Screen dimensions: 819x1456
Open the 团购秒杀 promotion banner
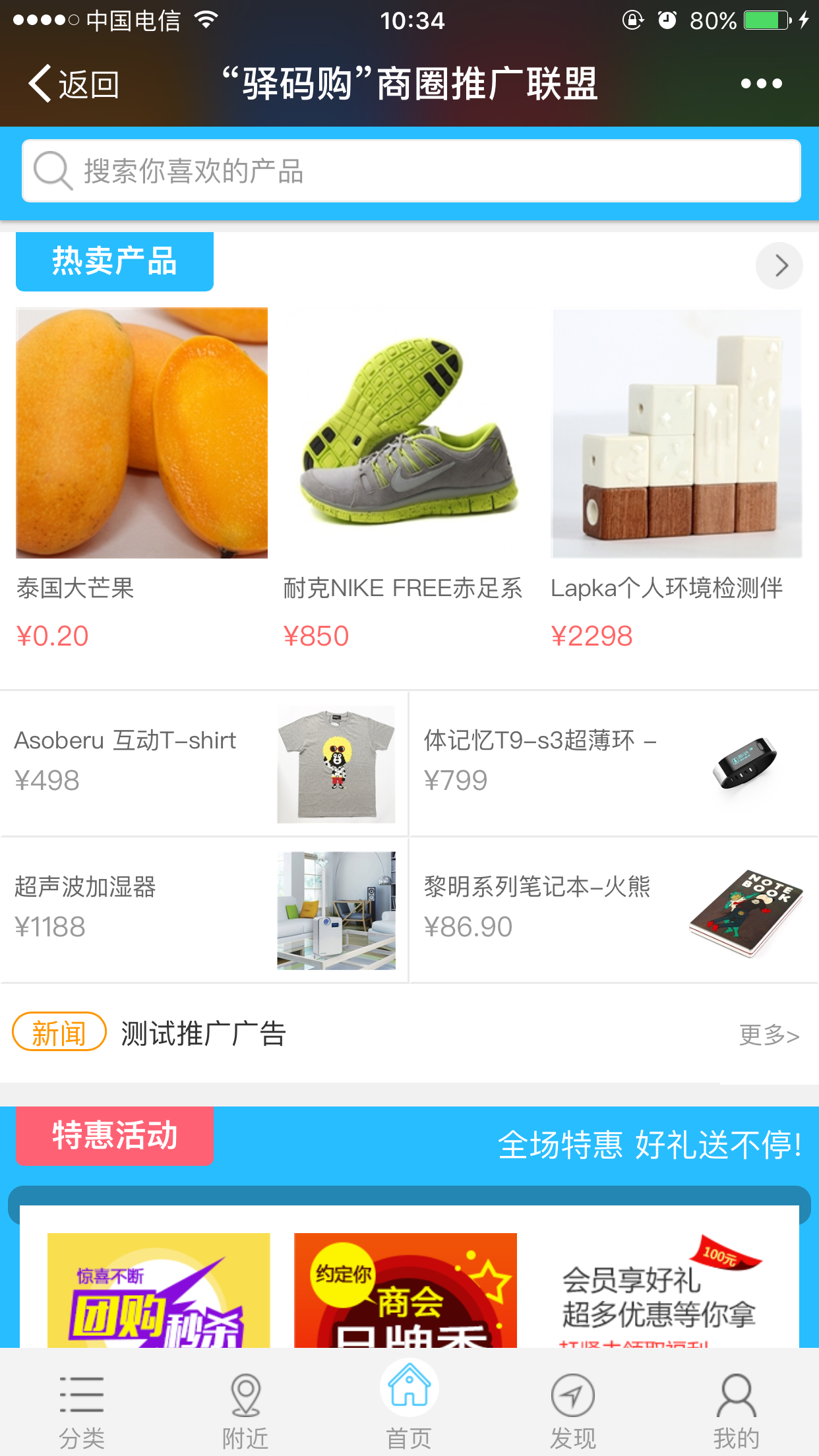click(x=159, y=1290)
